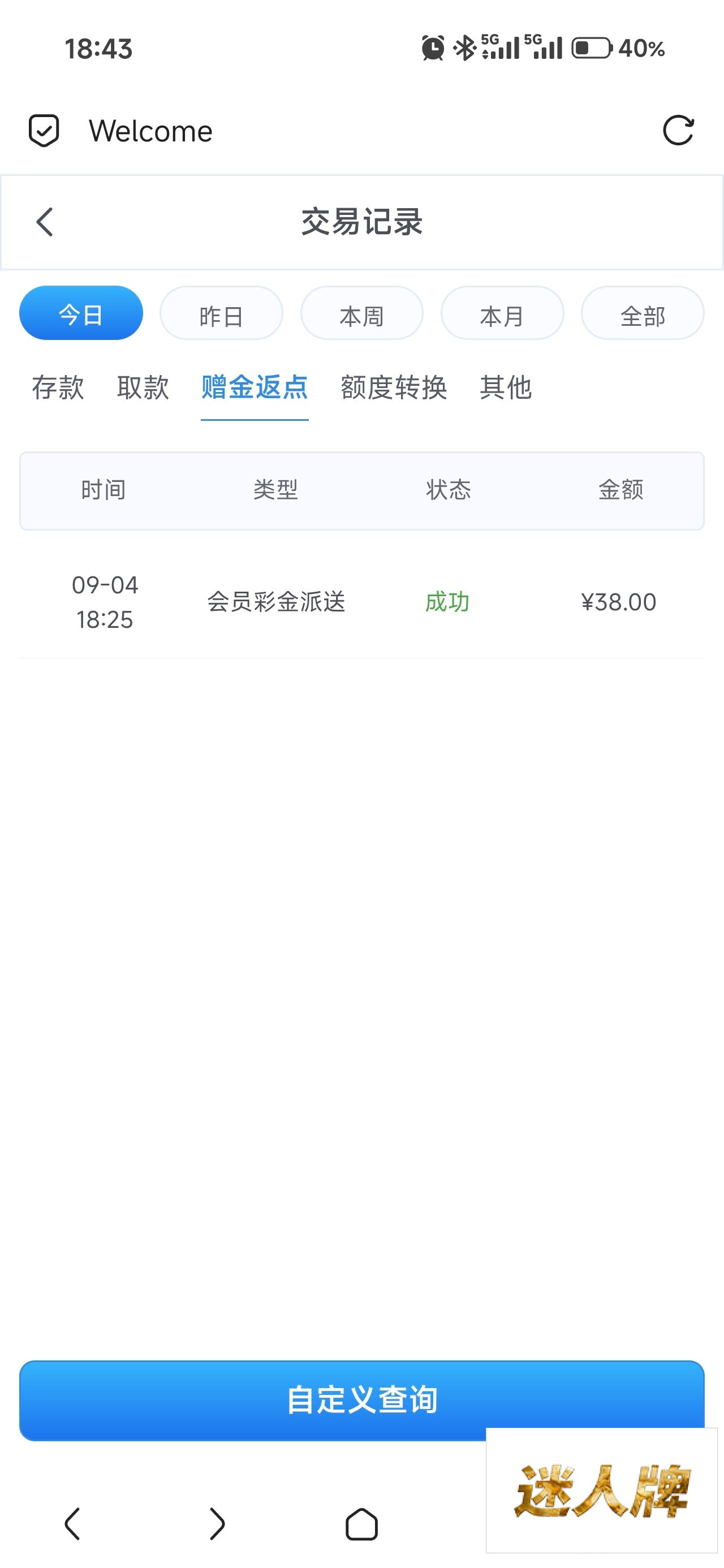Switch to the 取款 tab
The width and height of the screenshot is (724, 1568).
pos(143,387)
